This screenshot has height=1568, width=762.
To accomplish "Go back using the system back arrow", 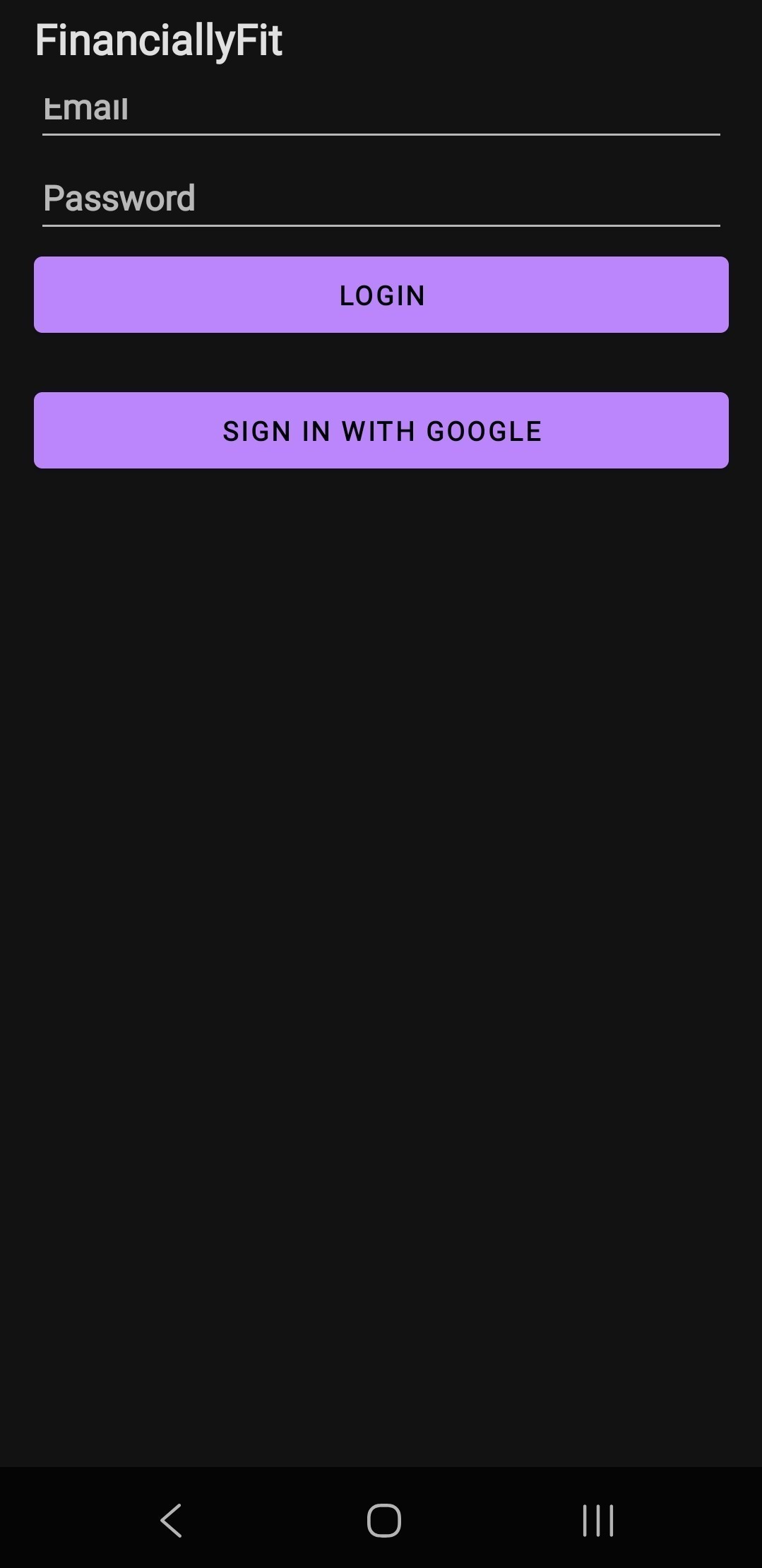I will pyautogui.click(x=172, y=1520).
